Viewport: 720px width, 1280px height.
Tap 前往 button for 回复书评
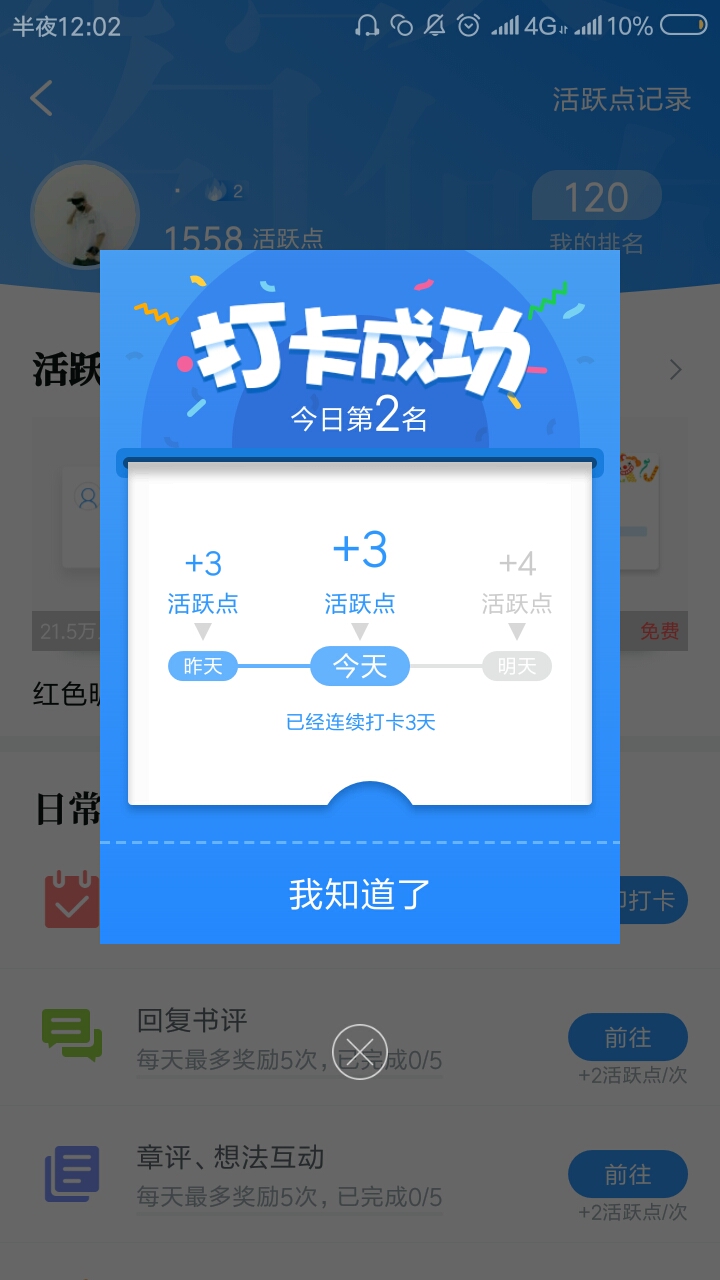[x=627, y=1038]
